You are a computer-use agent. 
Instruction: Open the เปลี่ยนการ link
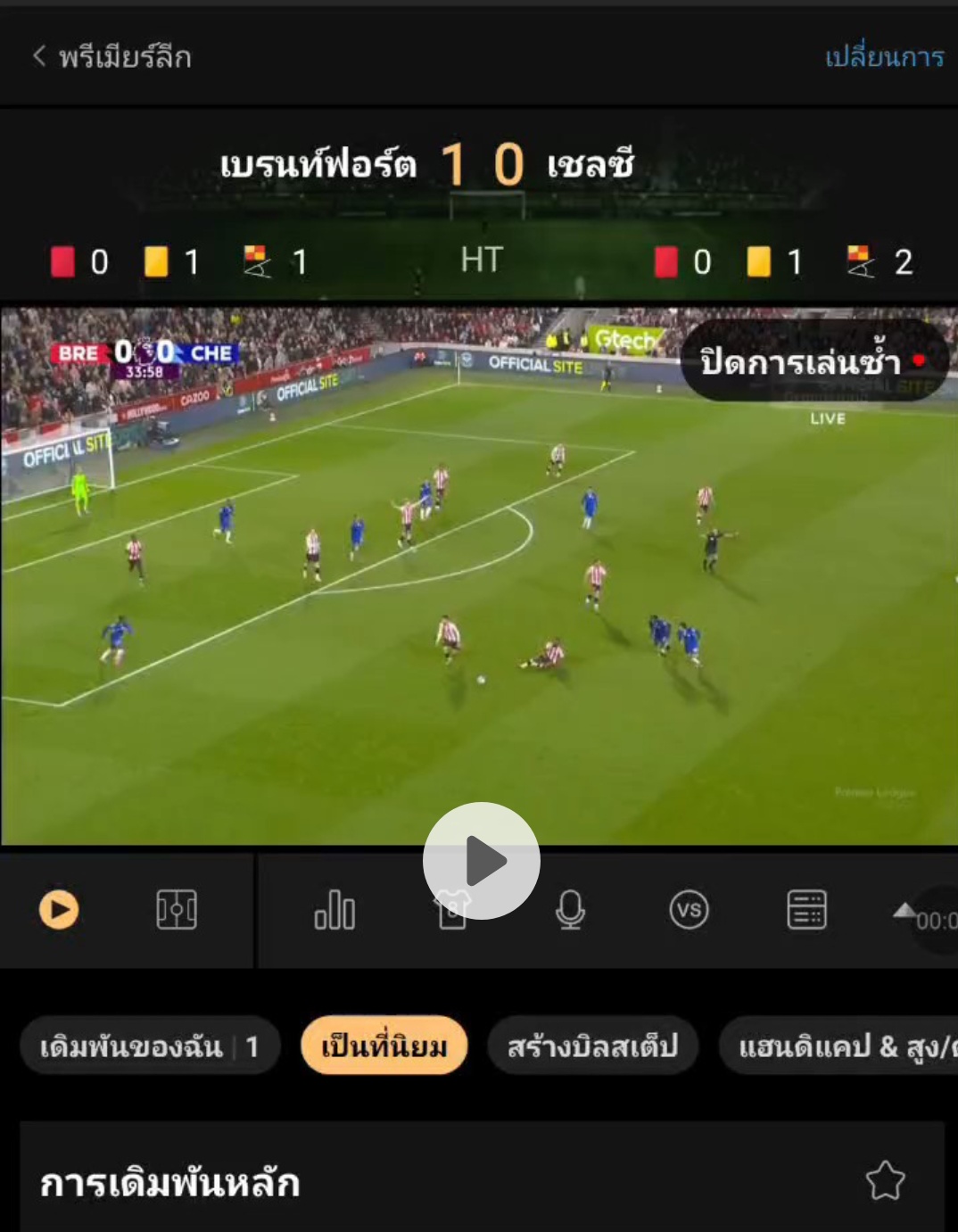tap(884, 57)
